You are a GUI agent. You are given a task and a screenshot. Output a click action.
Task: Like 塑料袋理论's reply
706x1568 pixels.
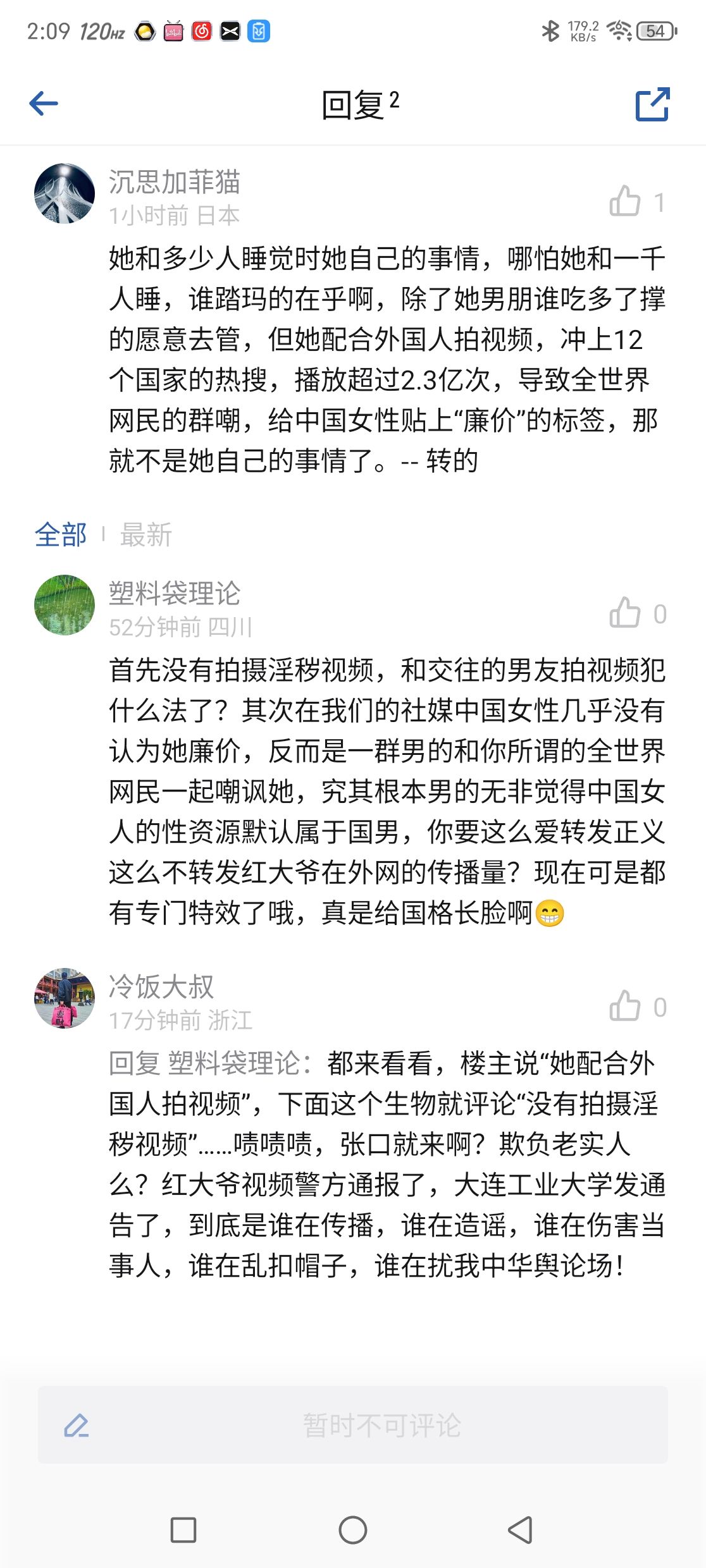pyautogui.click(x=624, y=613)
